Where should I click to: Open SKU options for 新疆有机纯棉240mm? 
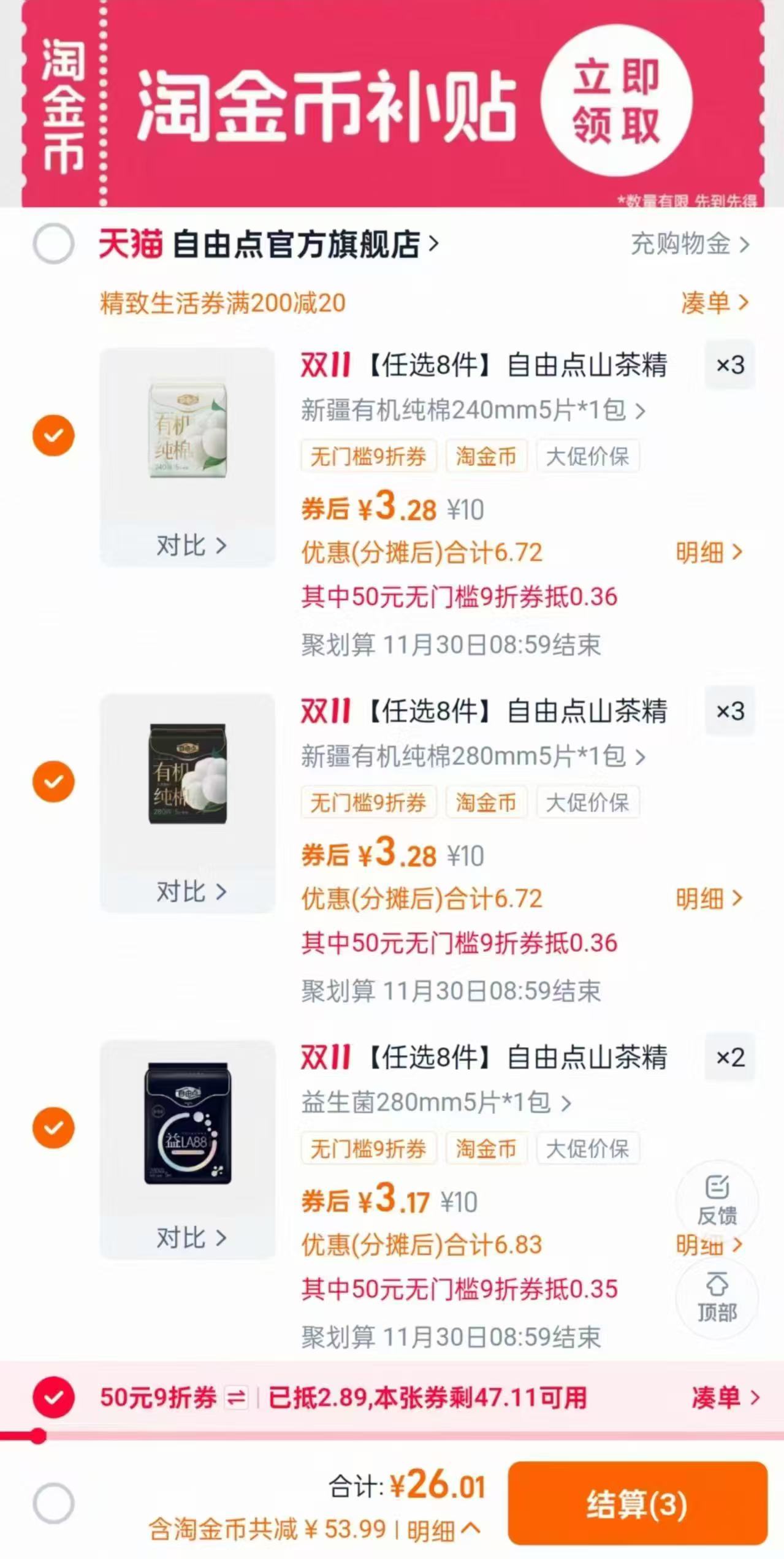[x=472, y=410]
